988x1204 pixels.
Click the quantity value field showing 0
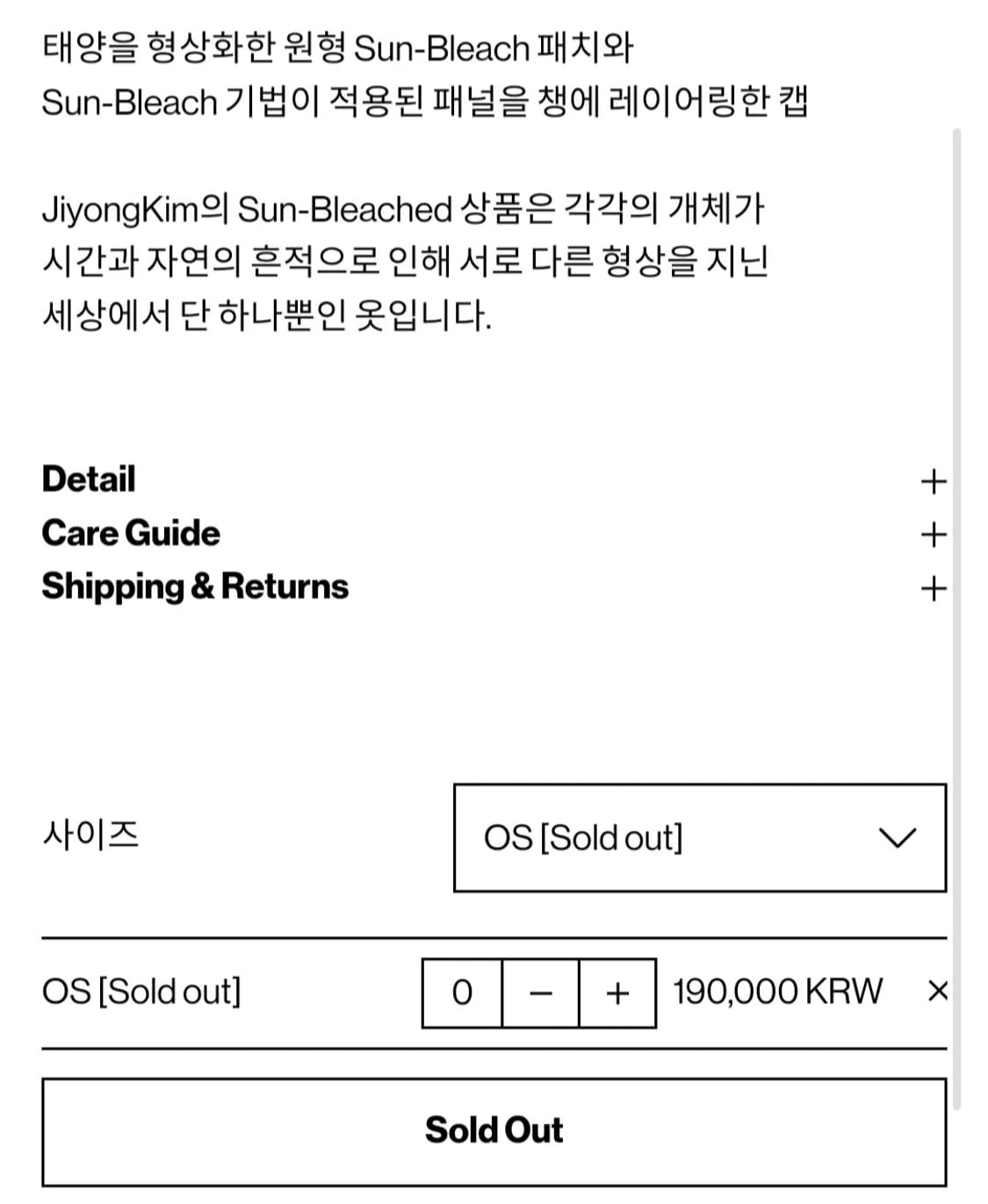(x=460, y=993)
